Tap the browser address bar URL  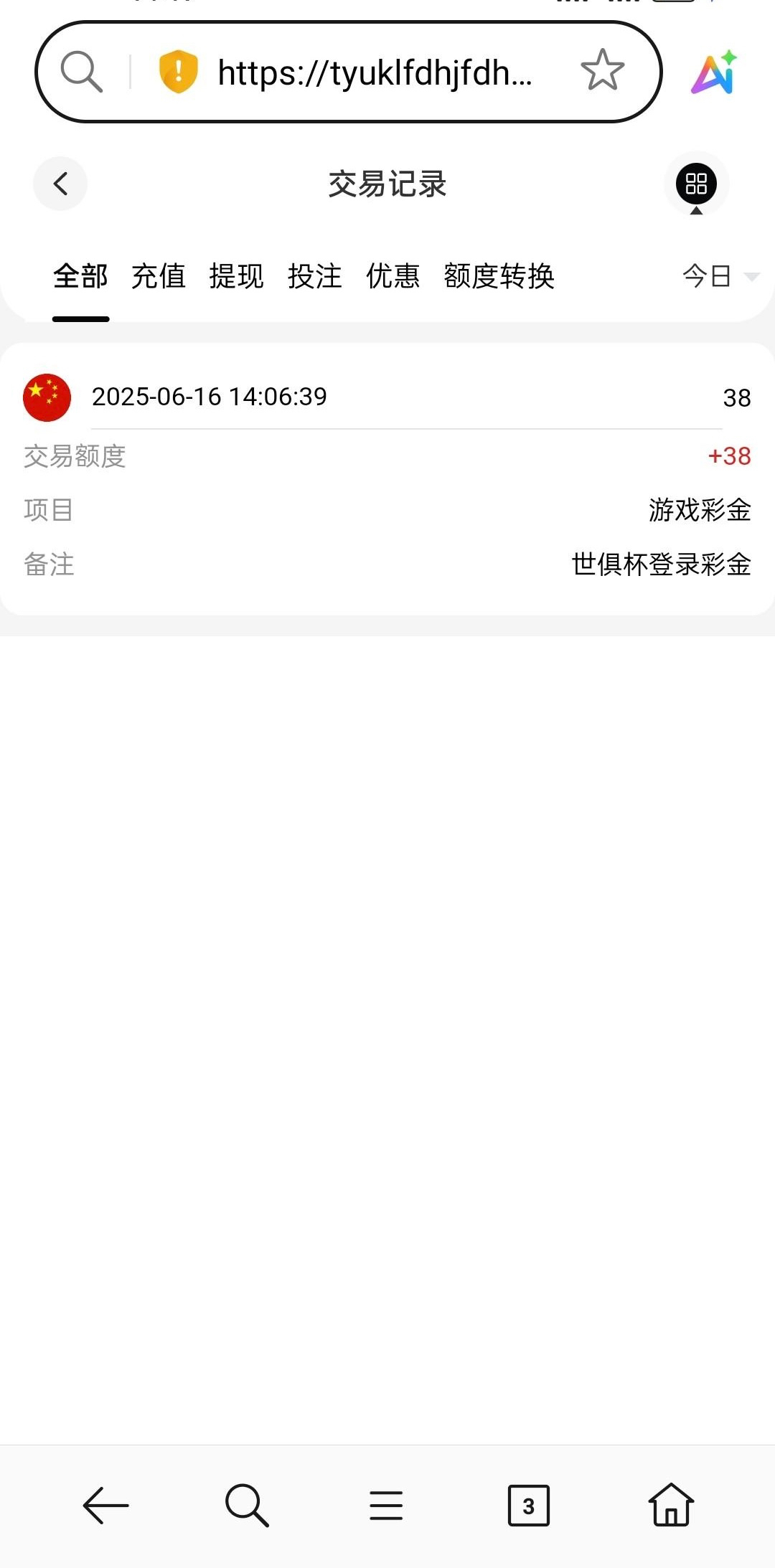(x=375, y=72)
